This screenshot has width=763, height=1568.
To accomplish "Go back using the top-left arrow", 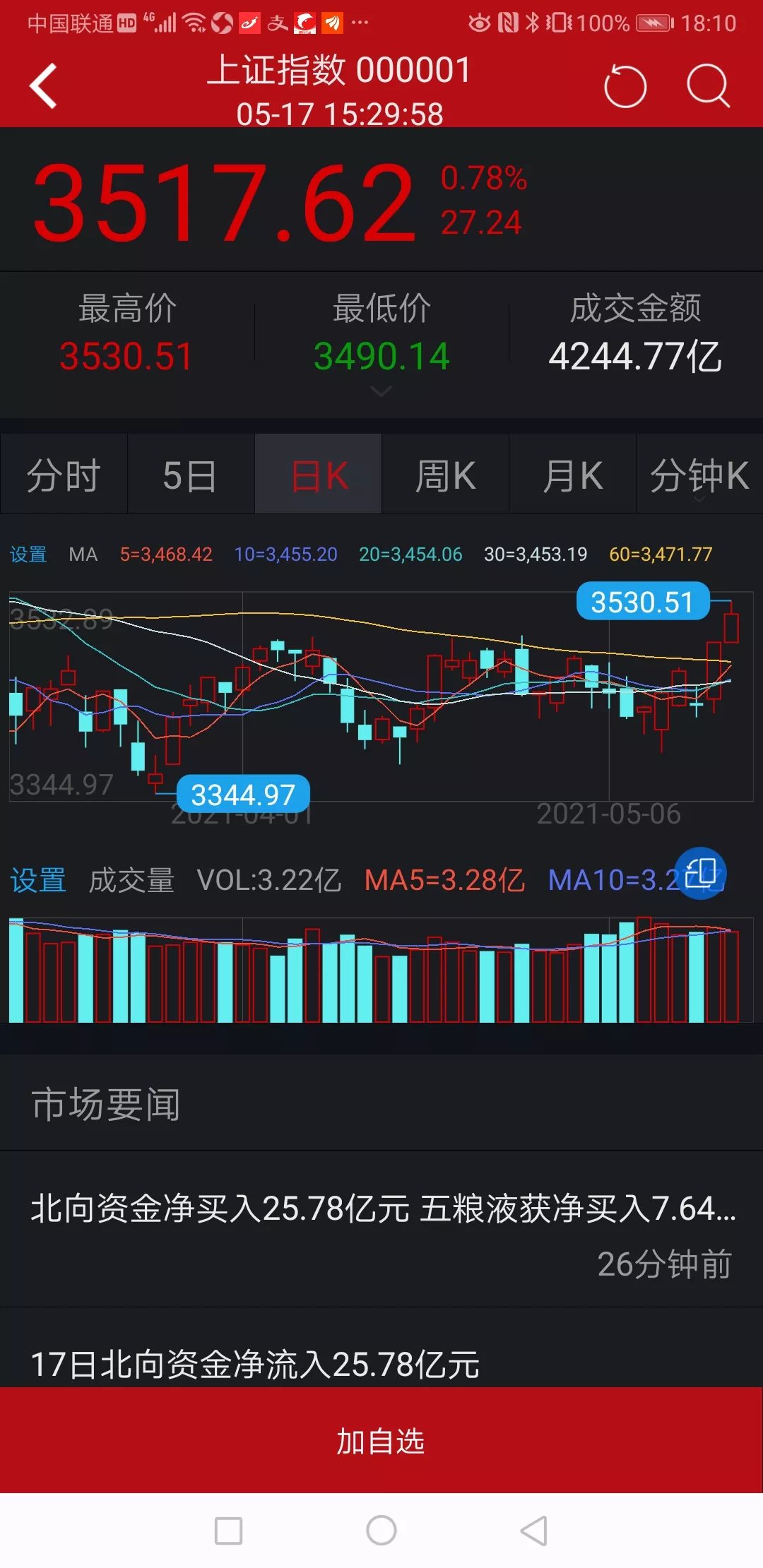I will [44, 86].
